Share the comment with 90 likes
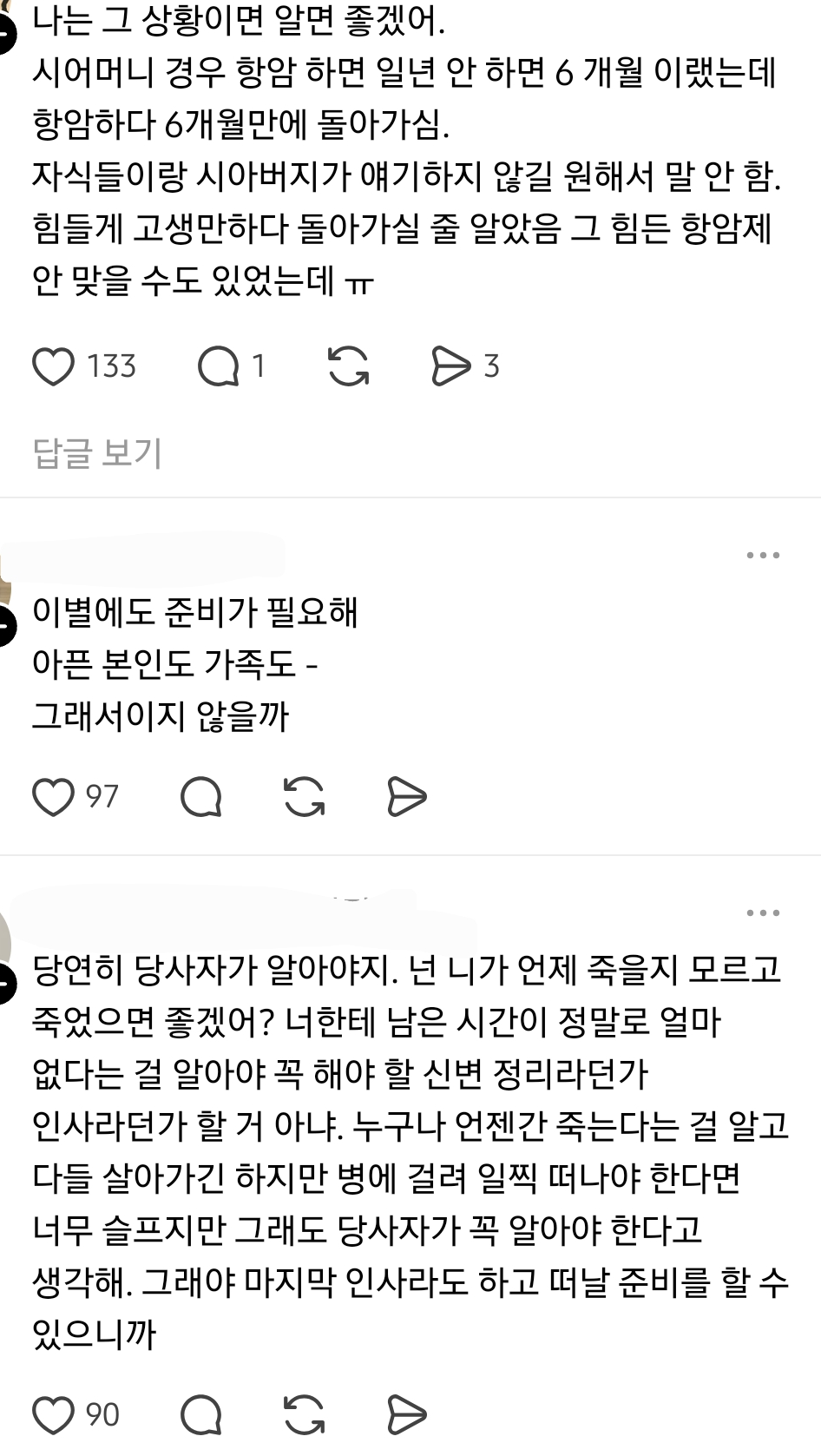This screenshot has height=1456, width=821. (407, 1415)
